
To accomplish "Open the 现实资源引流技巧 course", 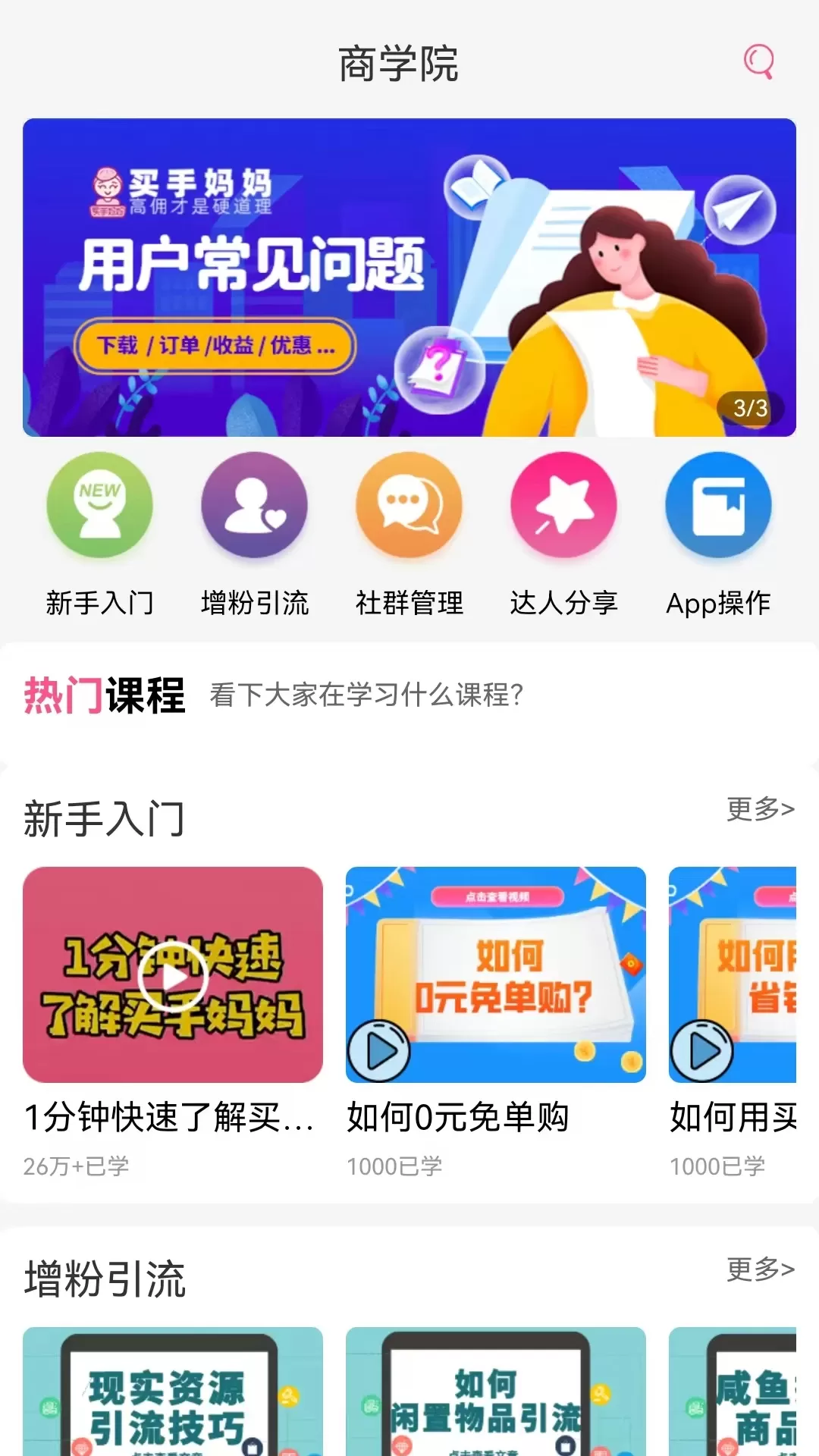I will [x=173, y=1392].
